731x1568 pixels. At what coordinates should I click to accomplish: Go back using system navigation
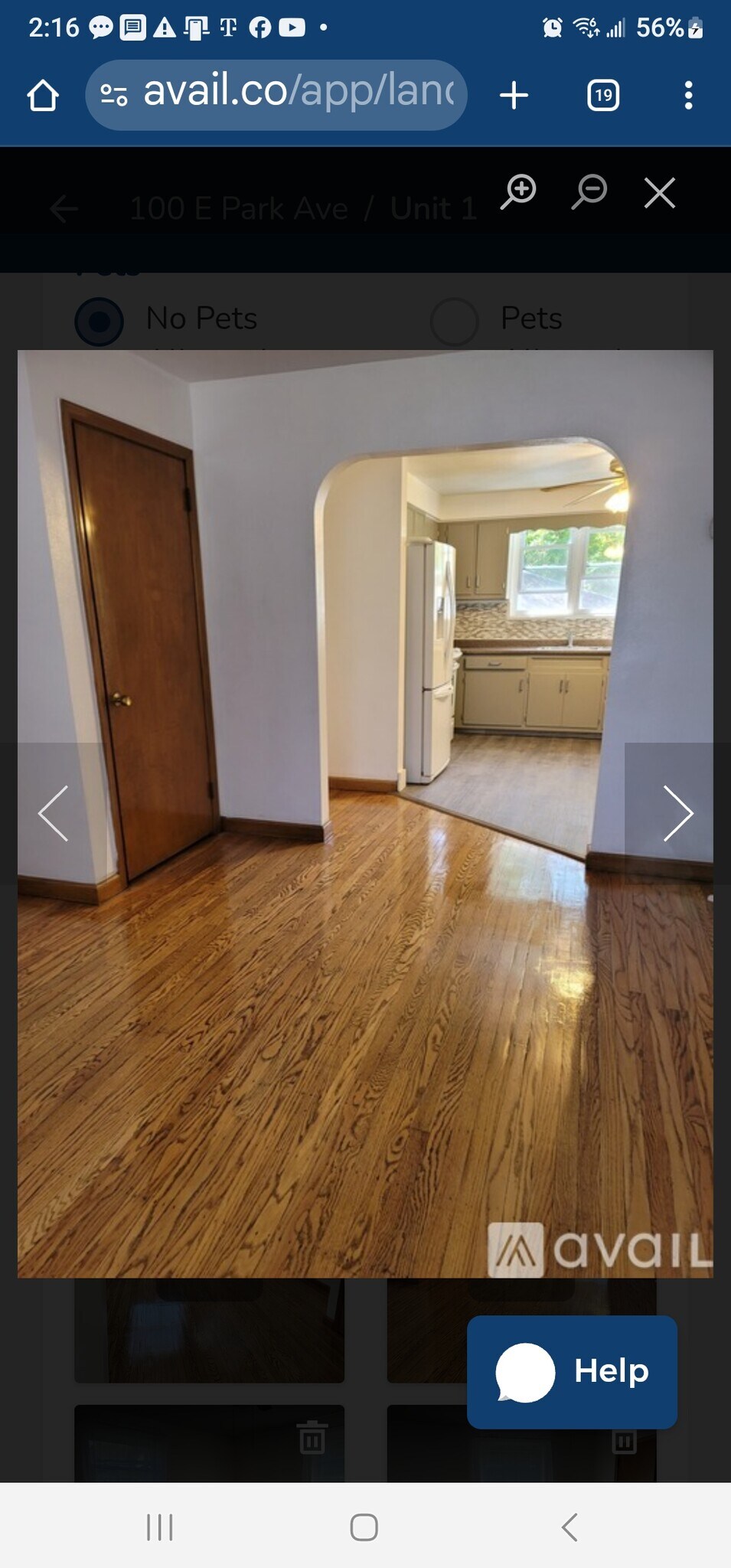pyautogui.click(x=569, y=1527)
